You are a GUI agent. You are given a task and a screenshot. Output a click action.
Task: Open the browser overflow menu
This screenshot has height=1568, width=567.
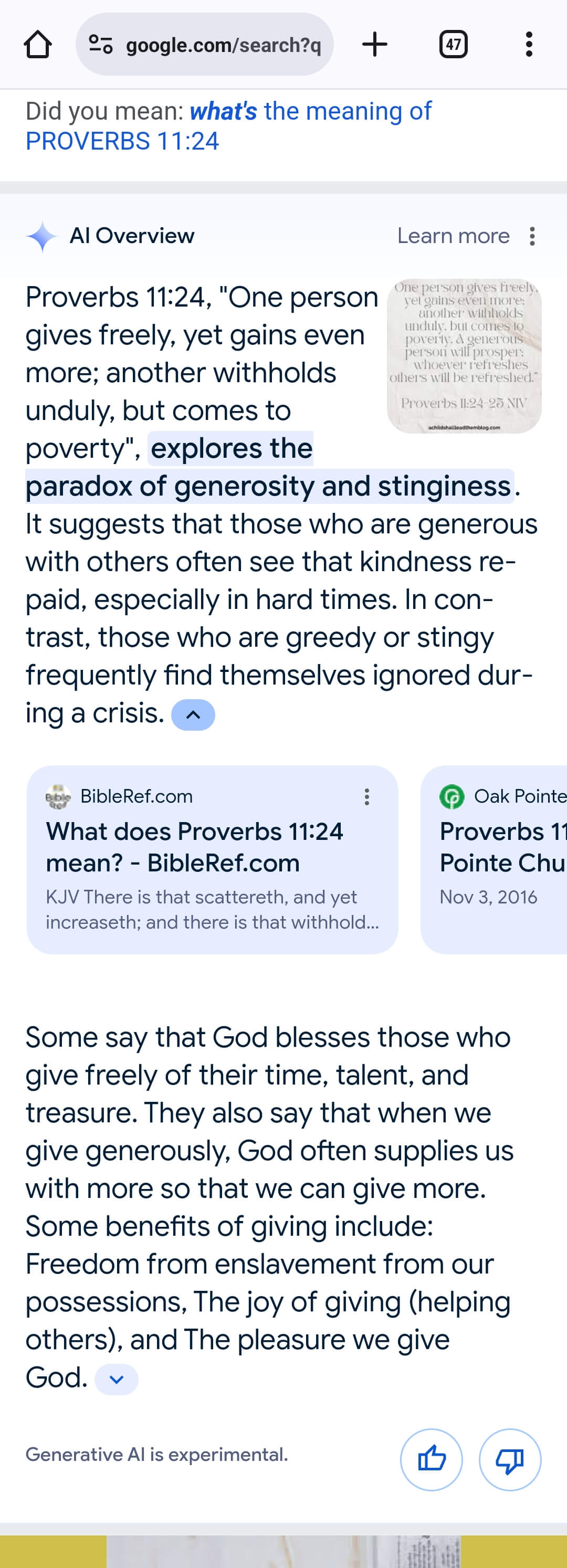[x=529, y=45]
